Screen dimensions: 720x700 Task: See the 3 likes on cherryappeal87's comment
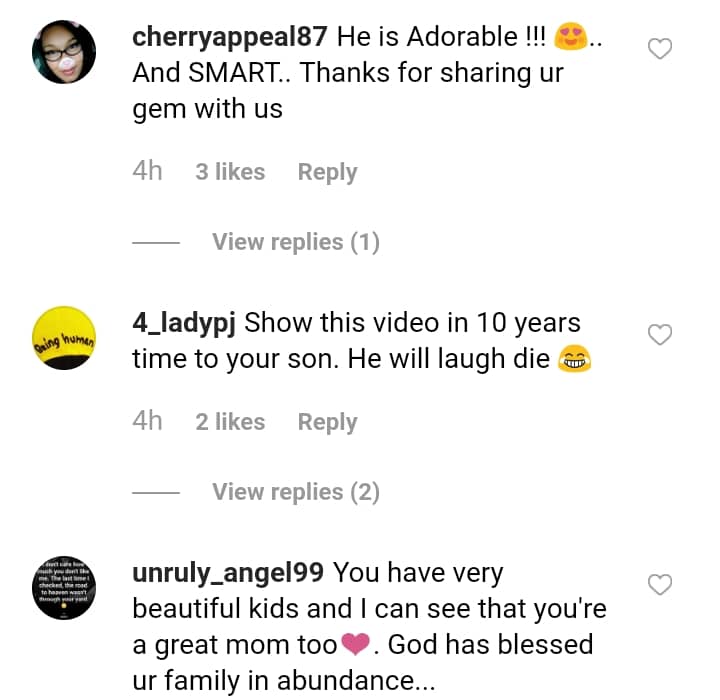click(x=230, y=172)
